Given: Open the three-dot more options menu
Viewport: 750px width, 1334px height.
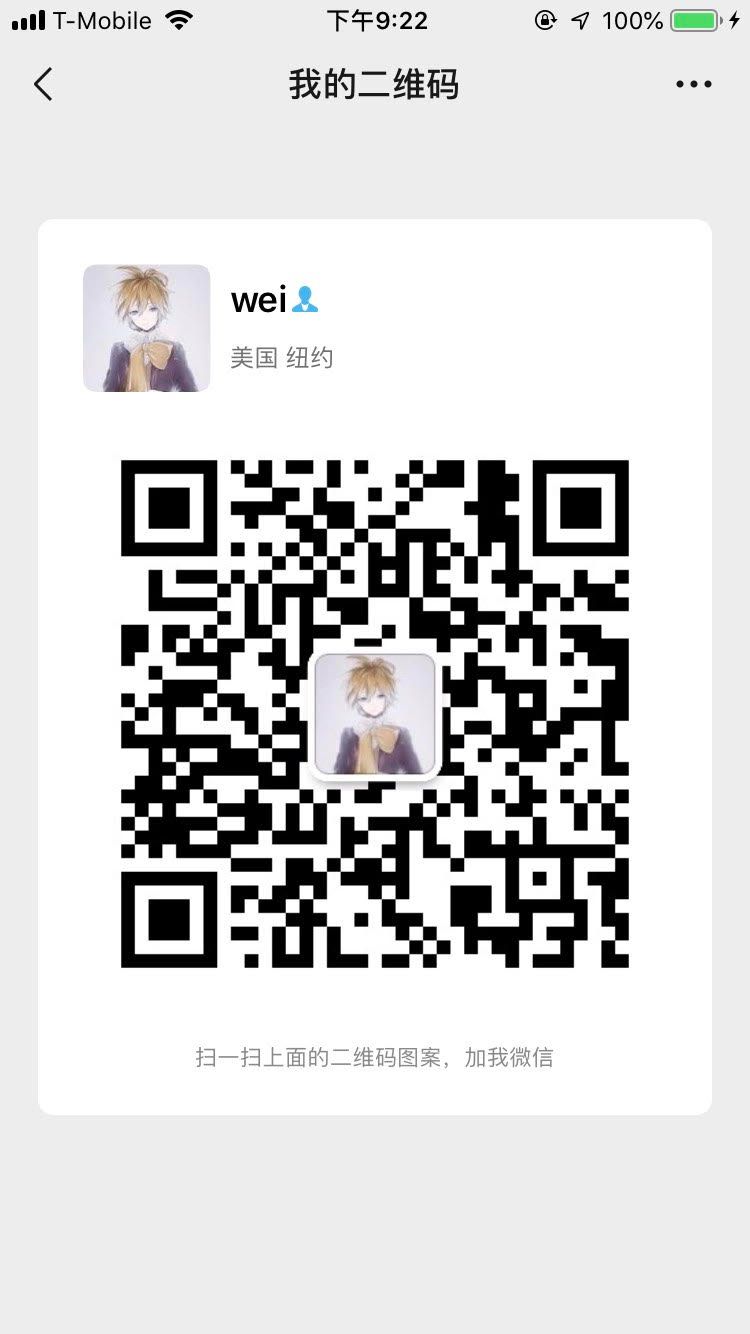Looking at the screenshot, I should (693, 85).
